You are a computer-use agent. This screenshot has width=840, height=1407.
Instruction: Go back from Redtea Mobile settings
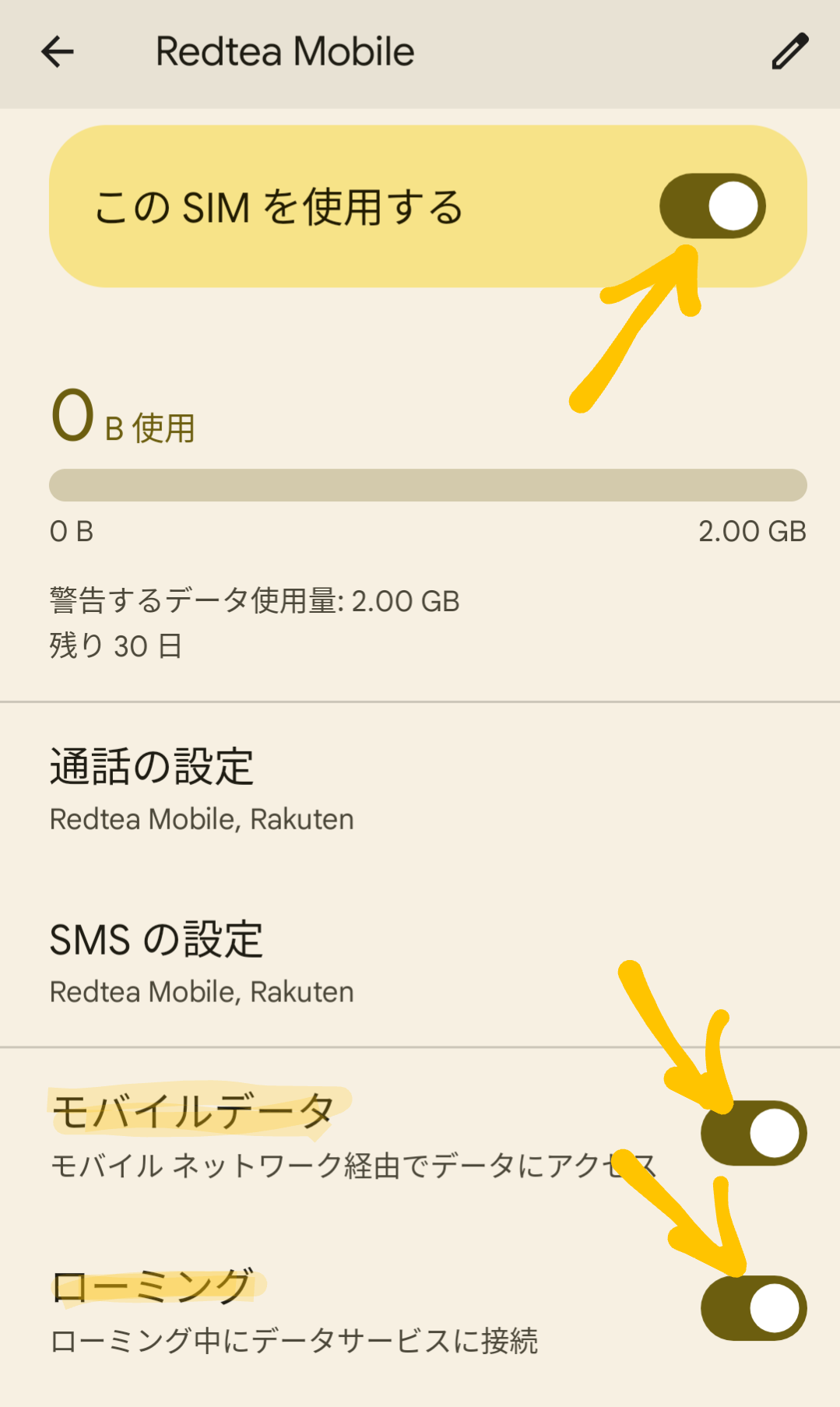click(x=58, y=52)
